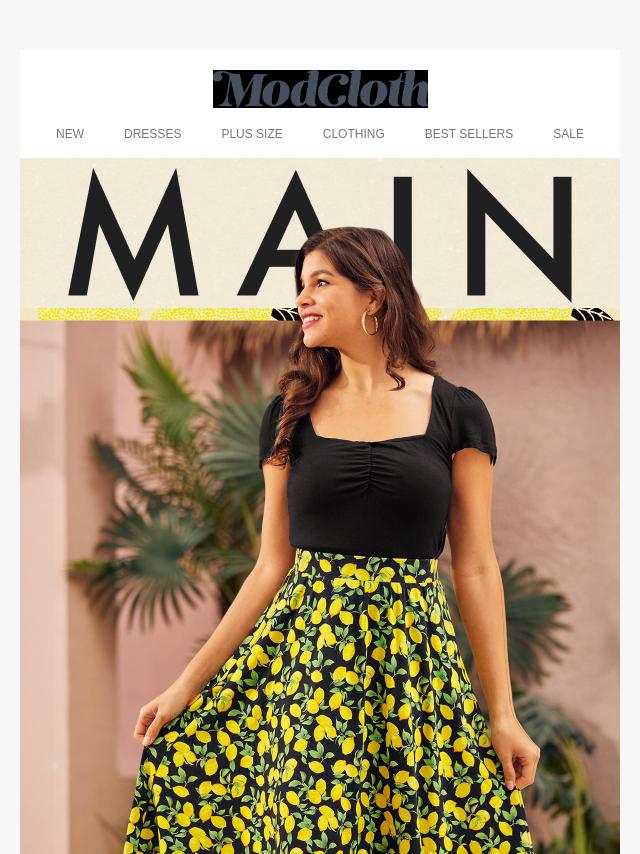The width and height of the screenshot is (640, 854).
Task: Tap the ModCloth logo header
Action: tap(320, 89)
